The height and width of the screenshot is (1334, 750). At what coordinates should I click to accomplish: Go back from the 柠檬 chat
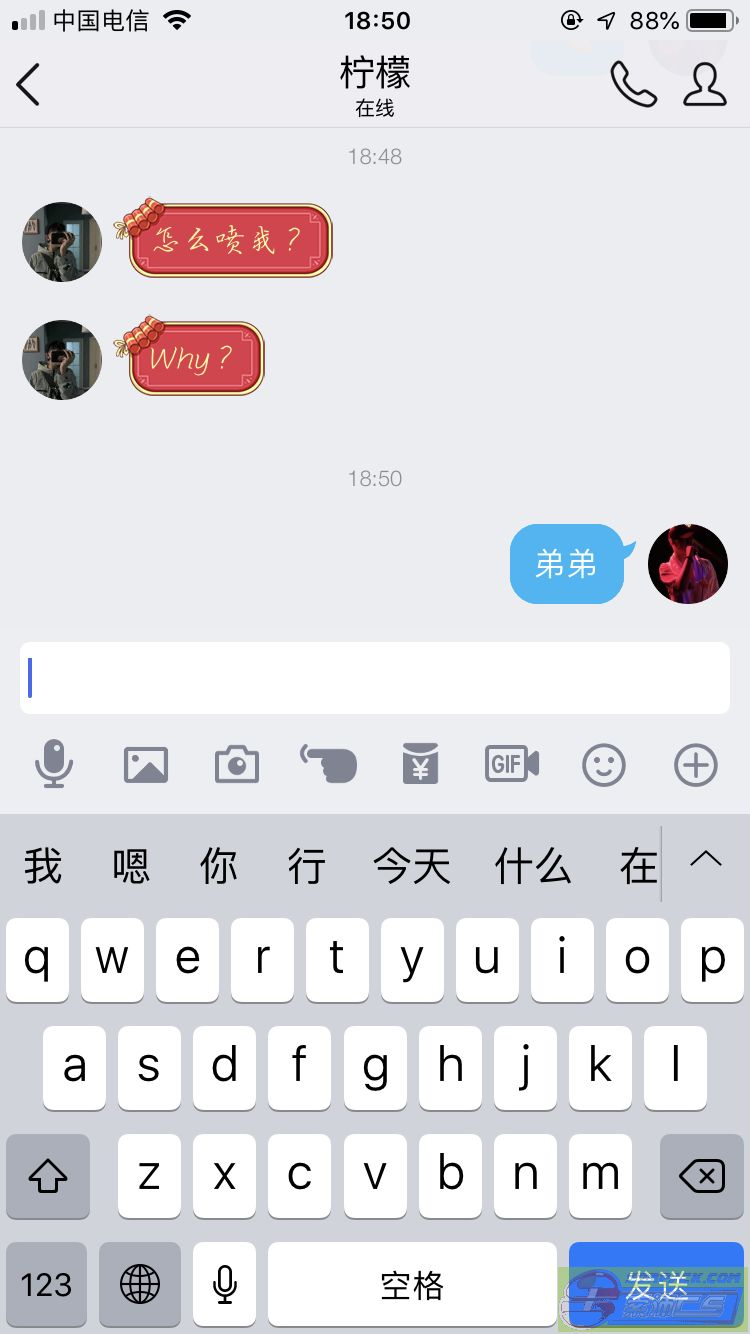point(29,84)
